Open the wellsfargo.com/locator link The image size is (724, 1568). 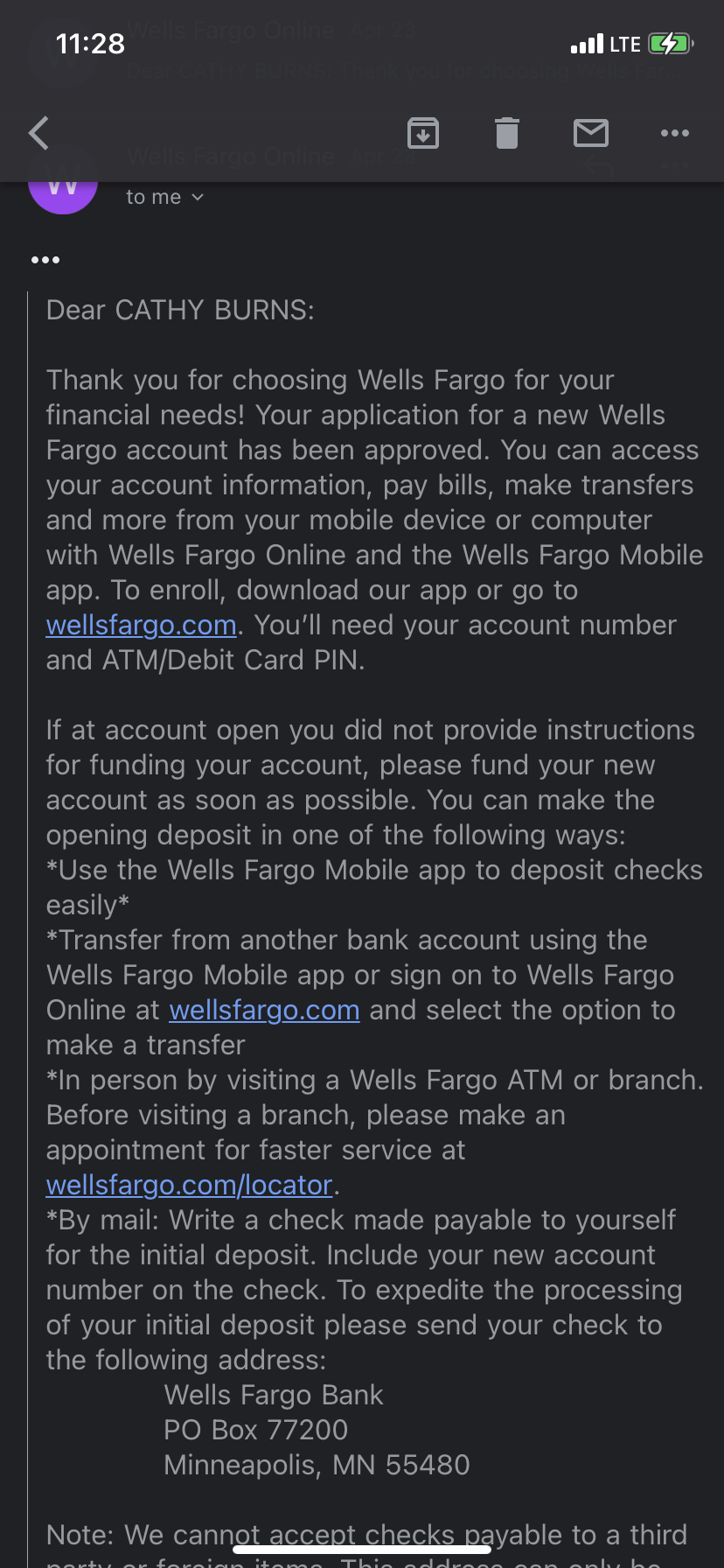[x=189, y=1185]
